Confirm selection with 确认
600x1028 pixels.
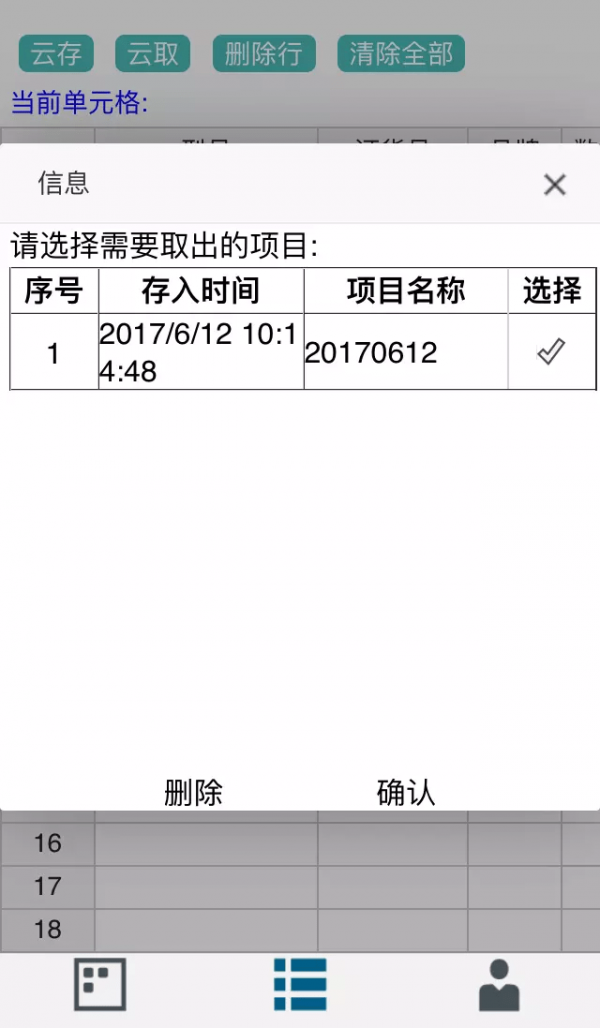(x=406, y=793)
